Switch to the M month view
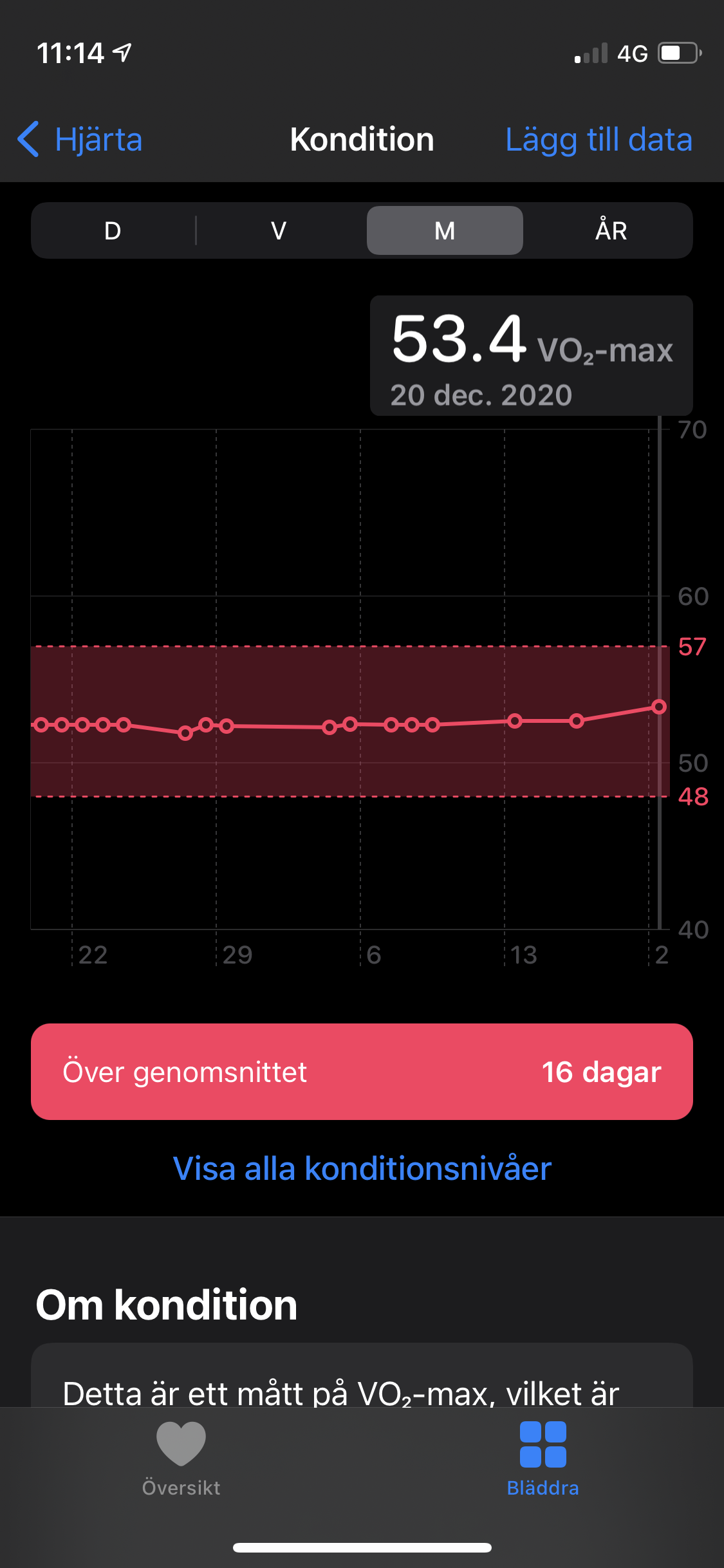This screenshot has height=1568, width=724. pos(444,230)
